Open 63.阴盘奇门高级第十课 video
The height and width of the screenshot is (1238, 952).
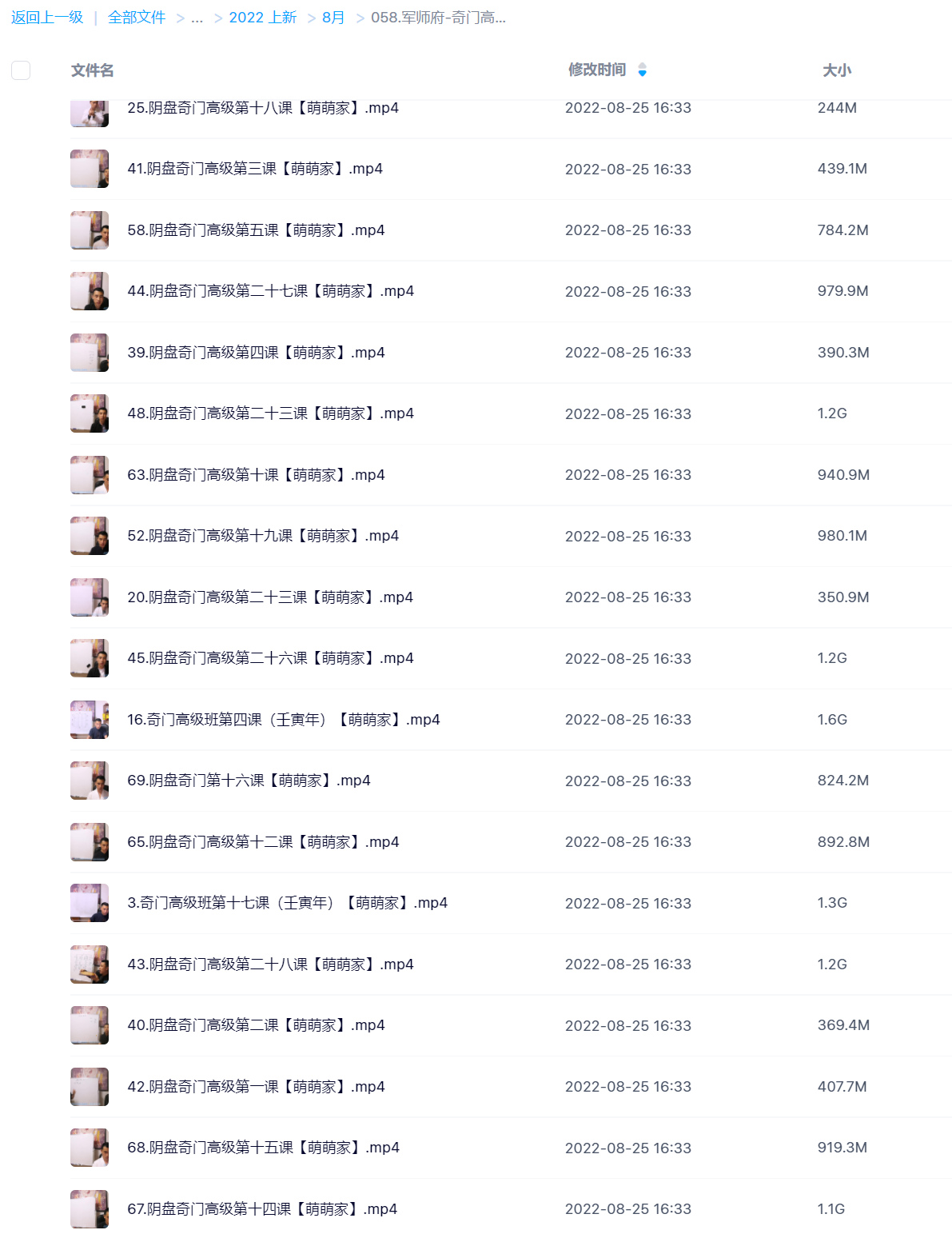point(256,475)
